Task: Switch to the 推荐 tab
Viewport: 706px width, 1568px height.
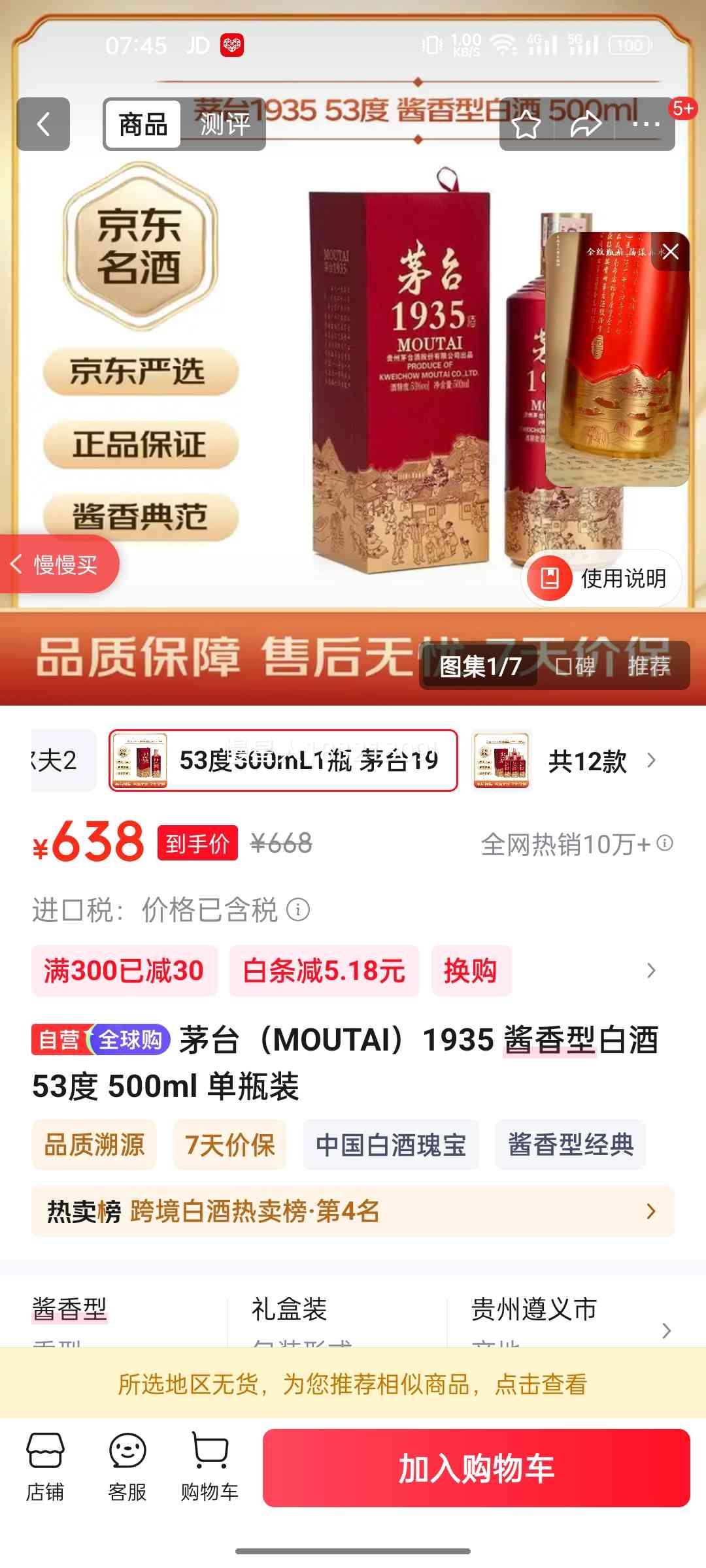Action: (649, 666)
